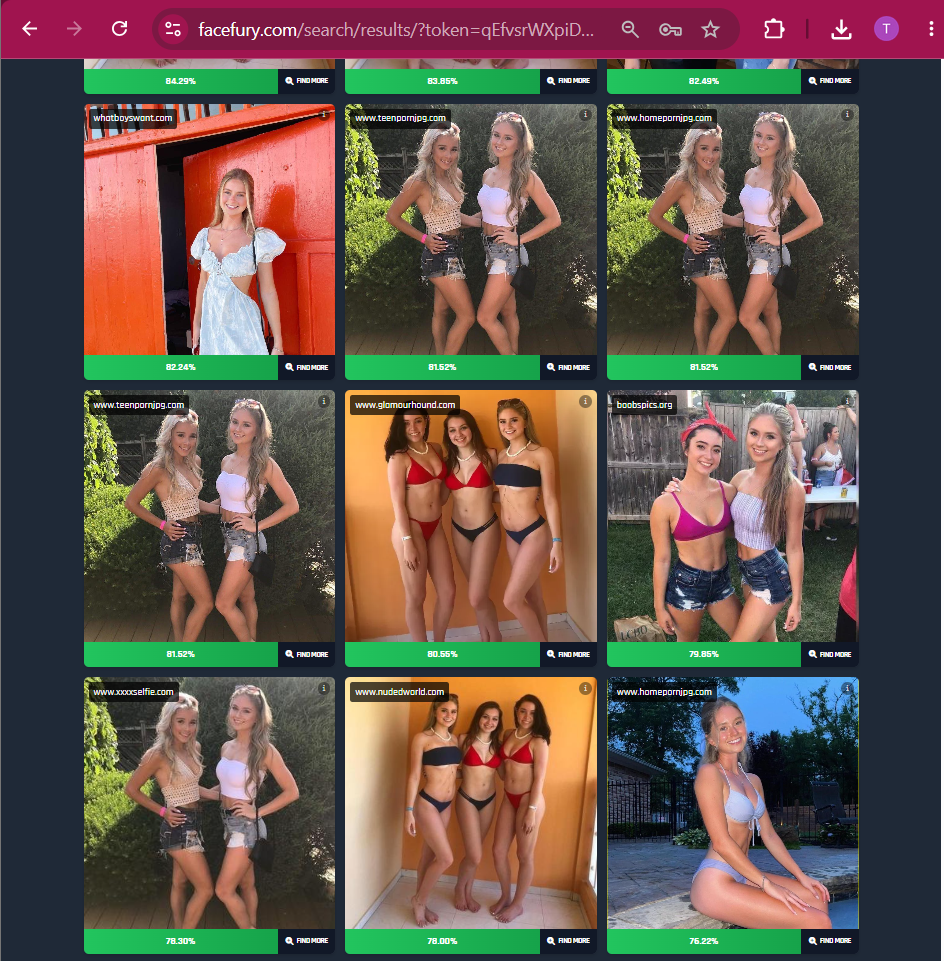Open the result tile labeled whatboyswant.com

210,230
